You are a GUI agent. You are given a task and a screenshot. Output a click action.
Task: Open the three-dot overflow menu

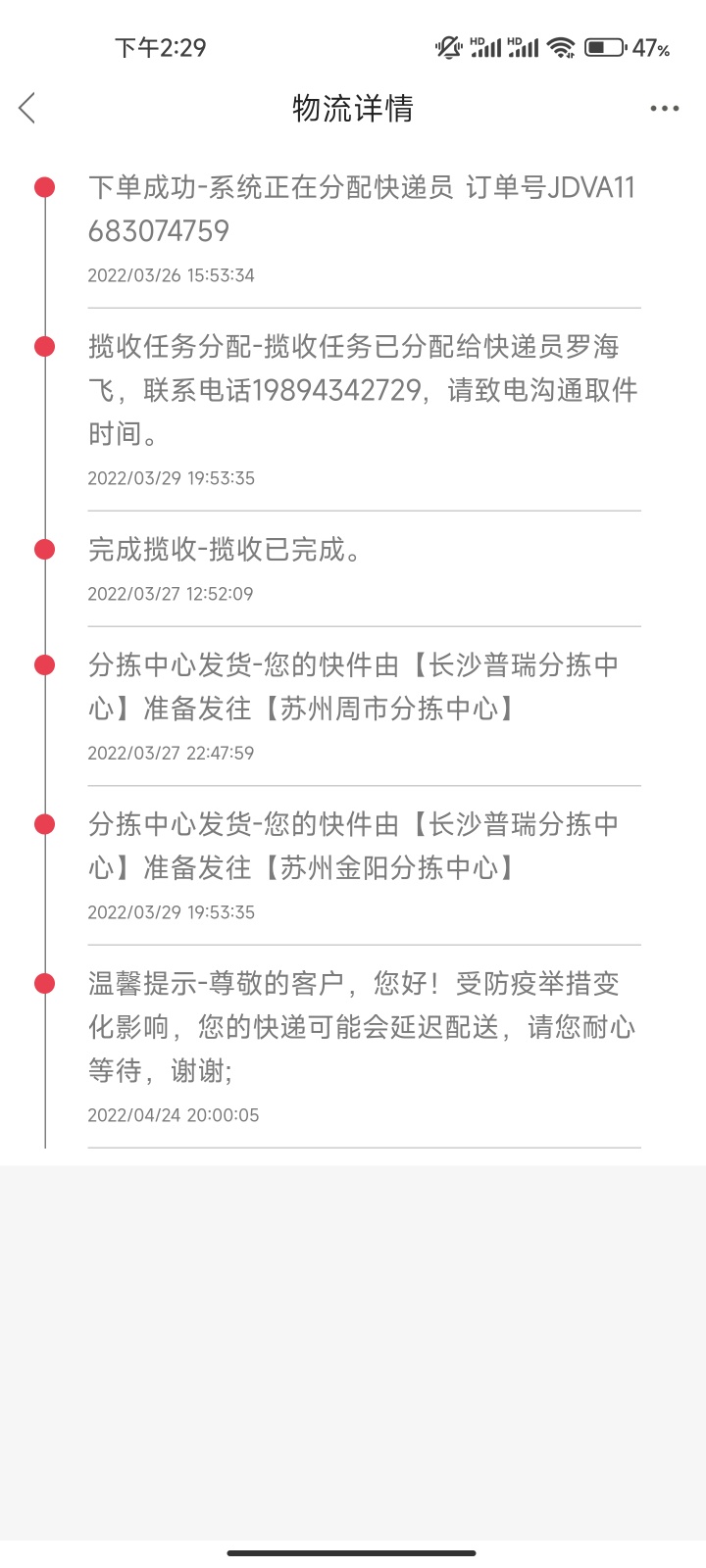[x=664, y=109]
